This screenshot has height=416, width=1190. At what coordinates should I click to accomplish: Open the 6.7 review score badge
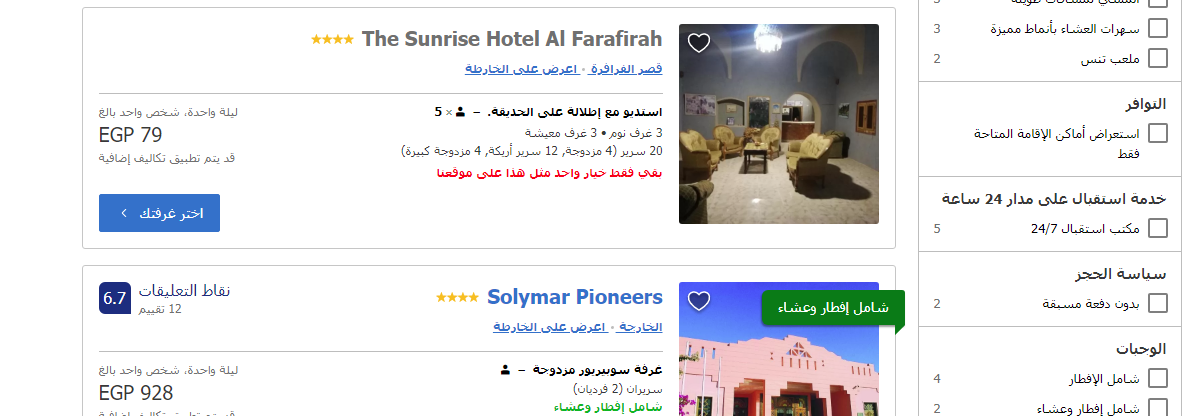pyautogui.click(x=115, y=298)
